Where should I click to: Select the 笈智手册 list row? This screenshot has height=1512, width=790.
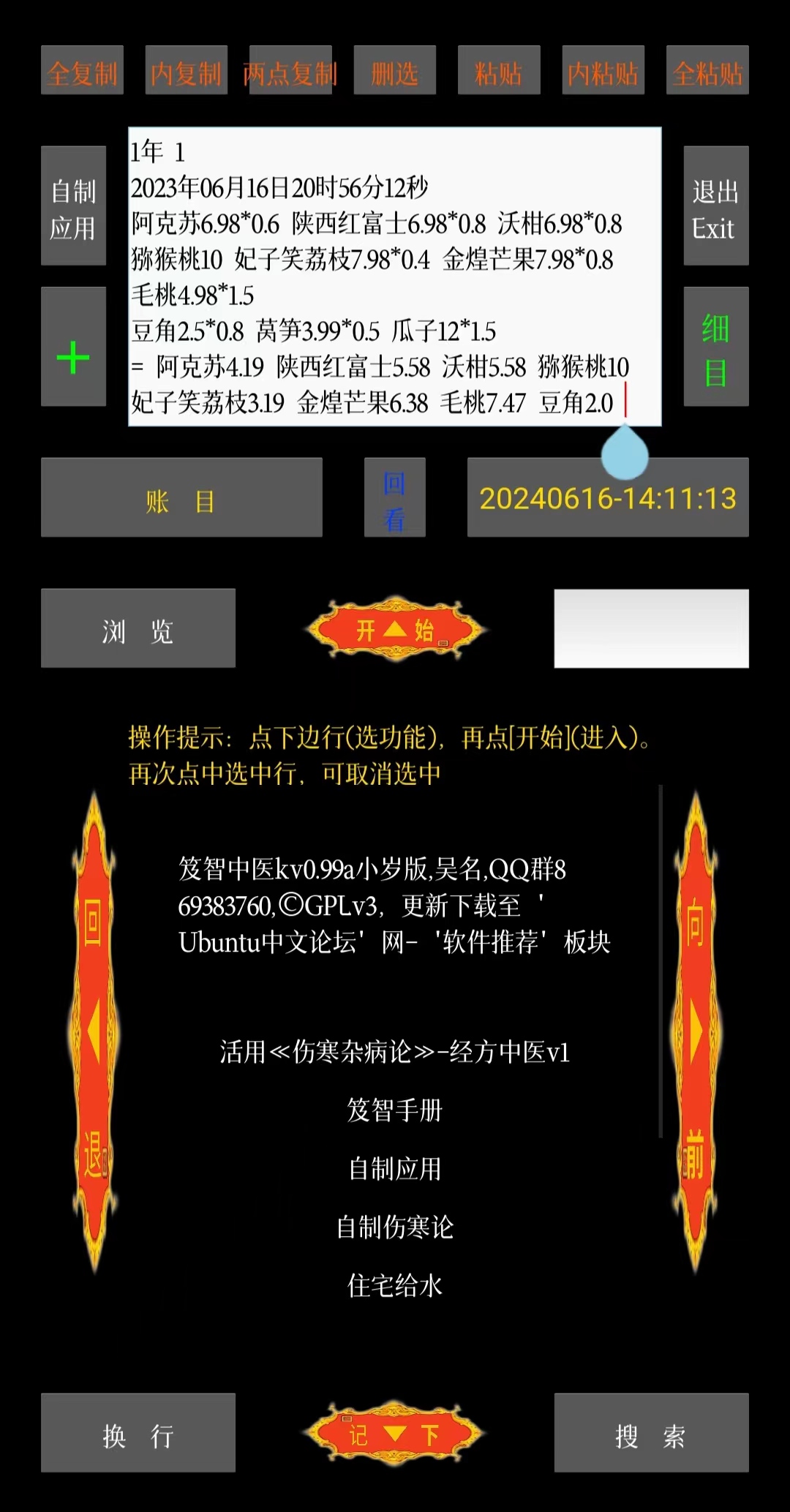[x=395, y=1110]
